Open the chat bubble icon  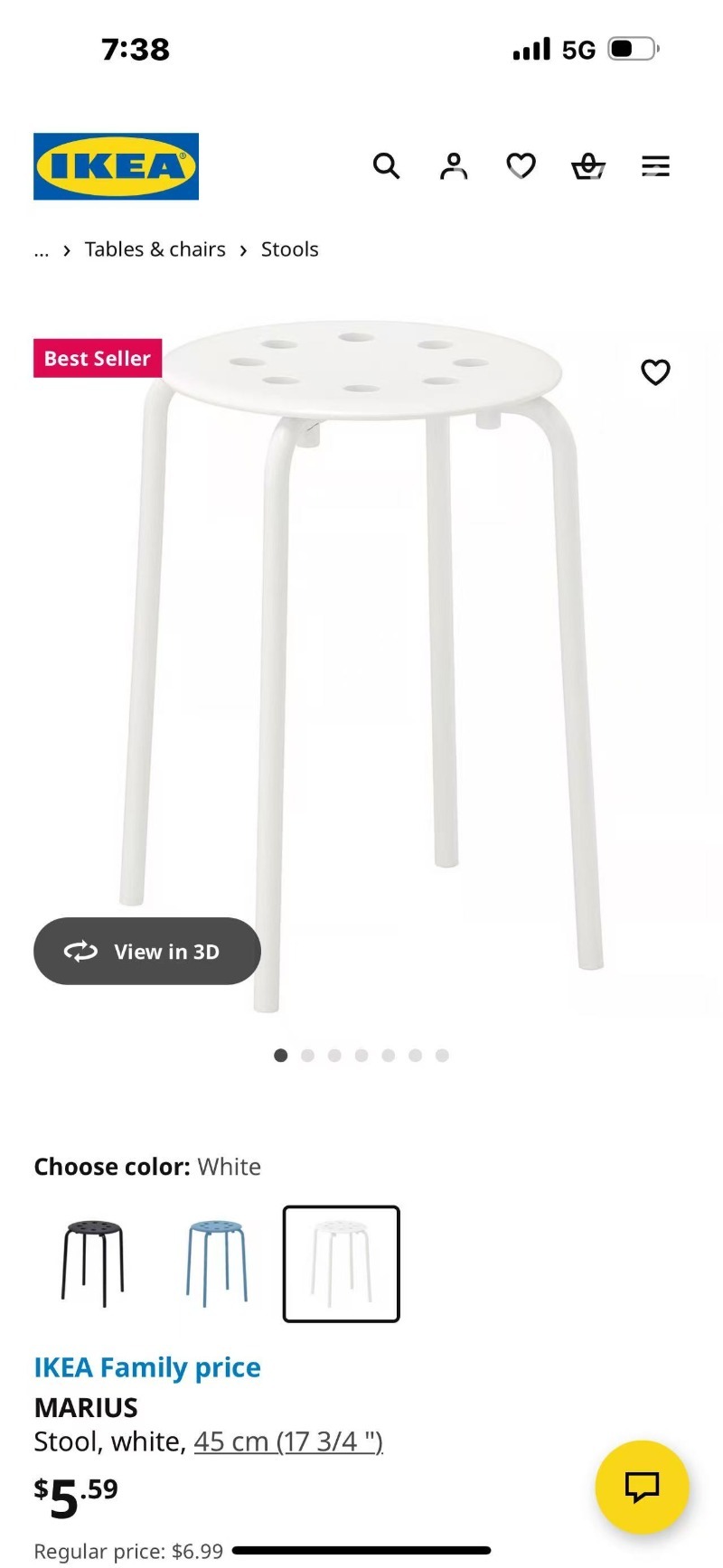pyautogui.click(x=642, y=1487)
